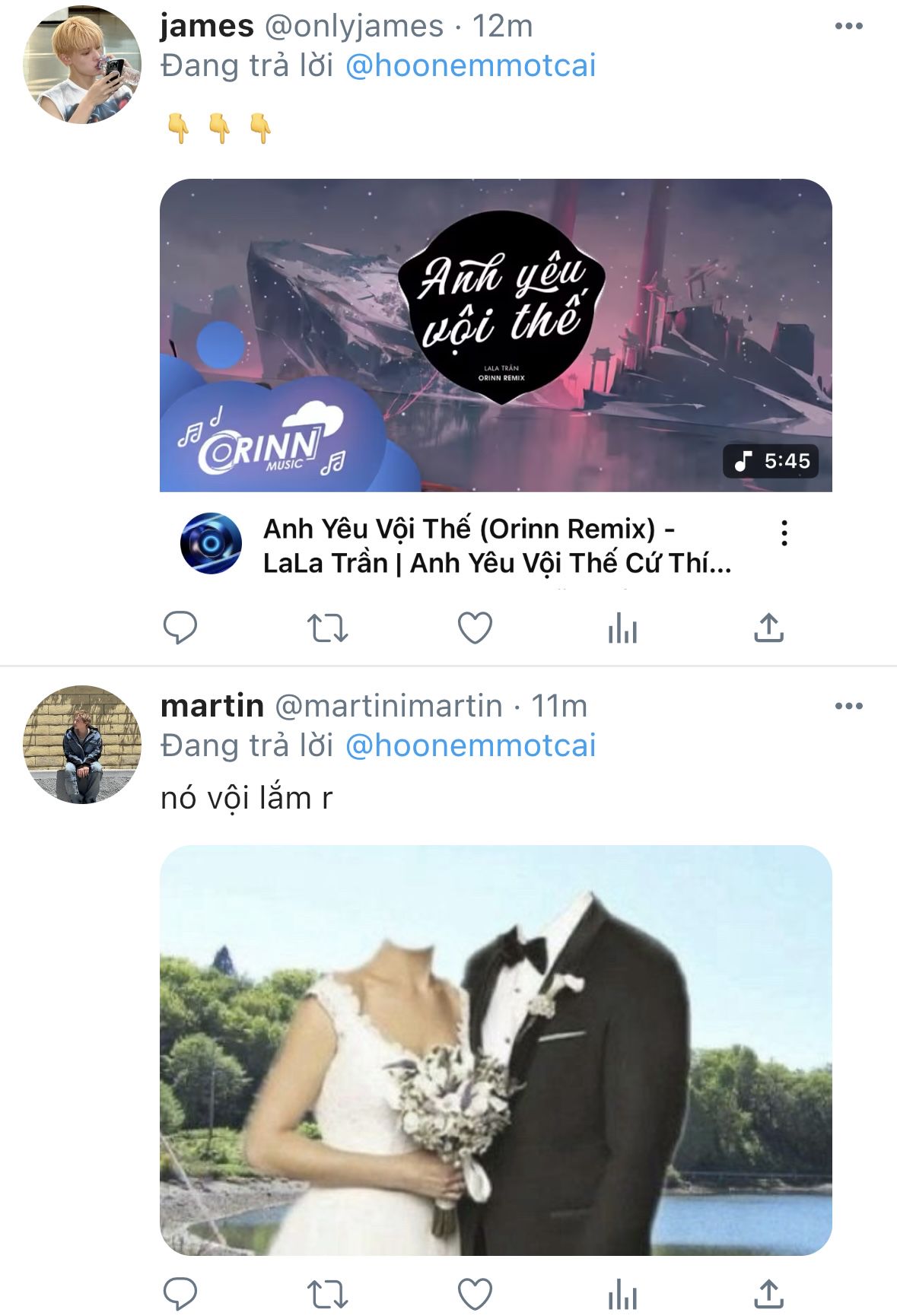Open martin's profile picture
The width and height of the screenshot is (897, 1316).
click(81, 745)
